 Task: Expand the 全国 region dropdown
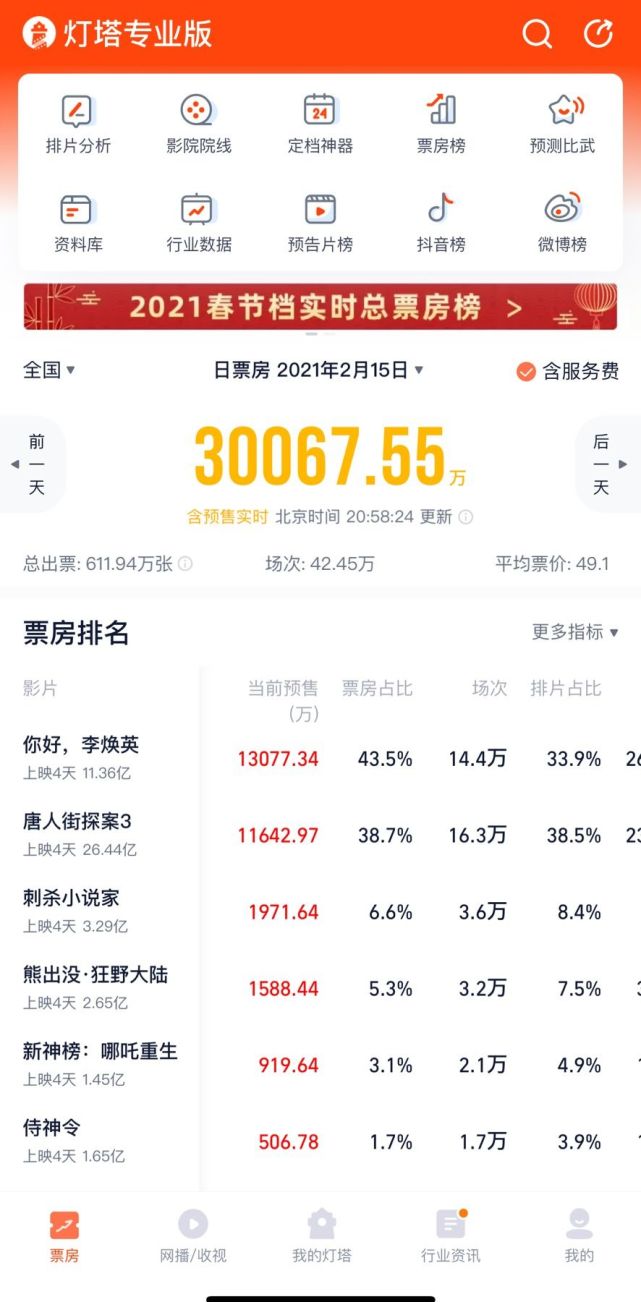49,370
